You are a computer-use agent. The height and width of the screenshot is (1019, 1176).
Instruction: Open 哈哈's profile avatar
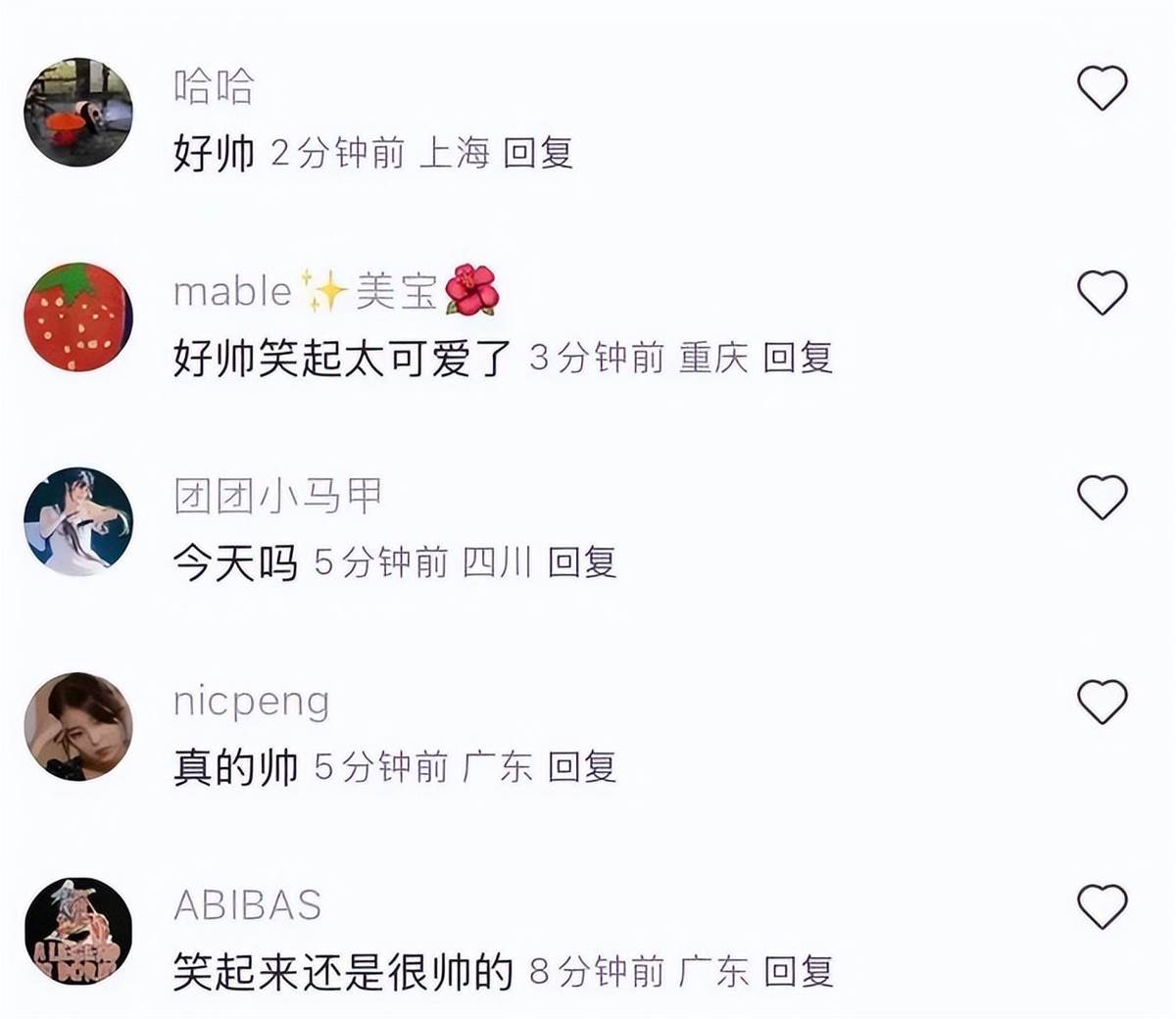point(78,112)
